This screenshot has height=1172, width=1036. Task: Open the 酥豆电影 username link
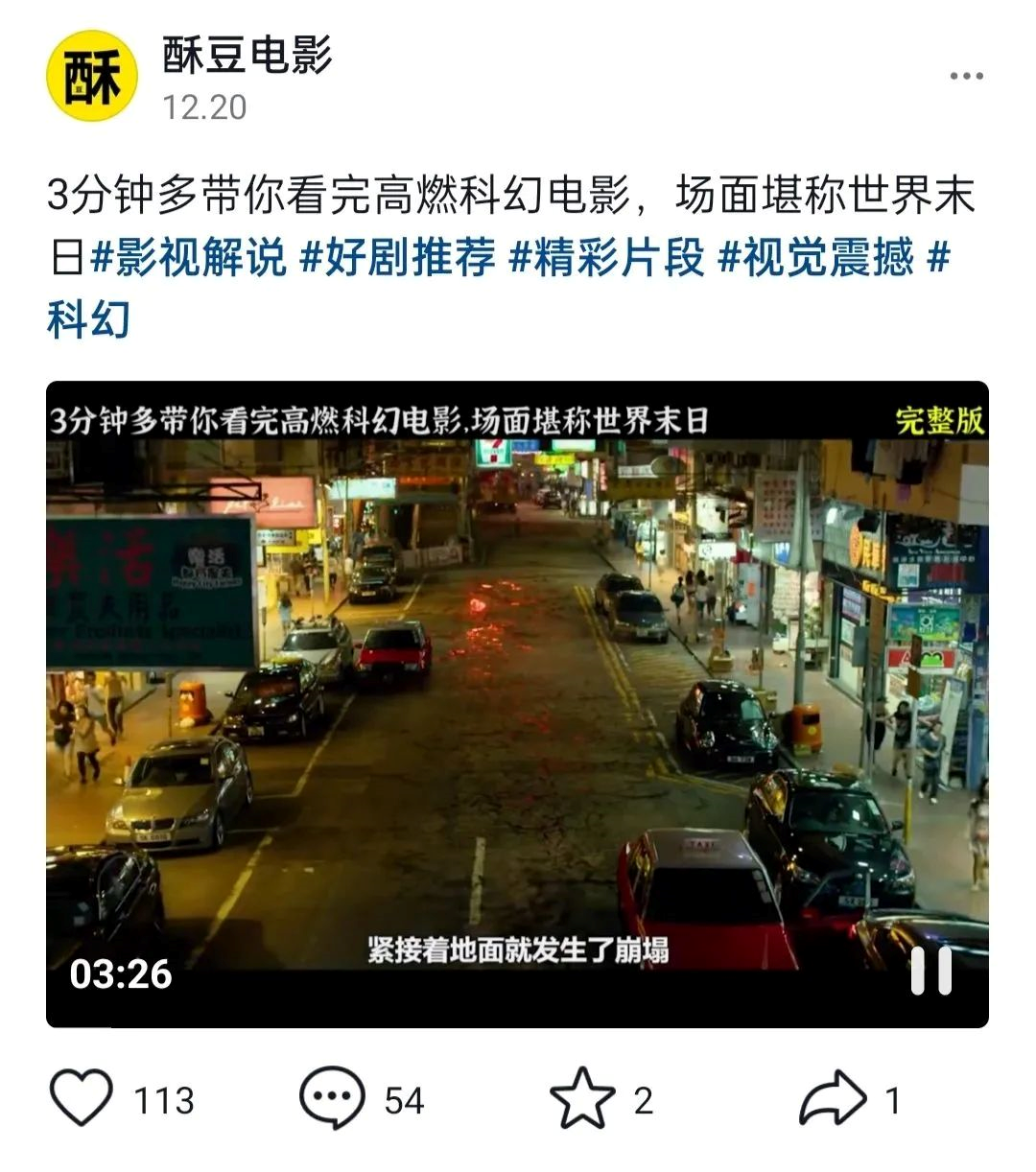pos(247,55)
